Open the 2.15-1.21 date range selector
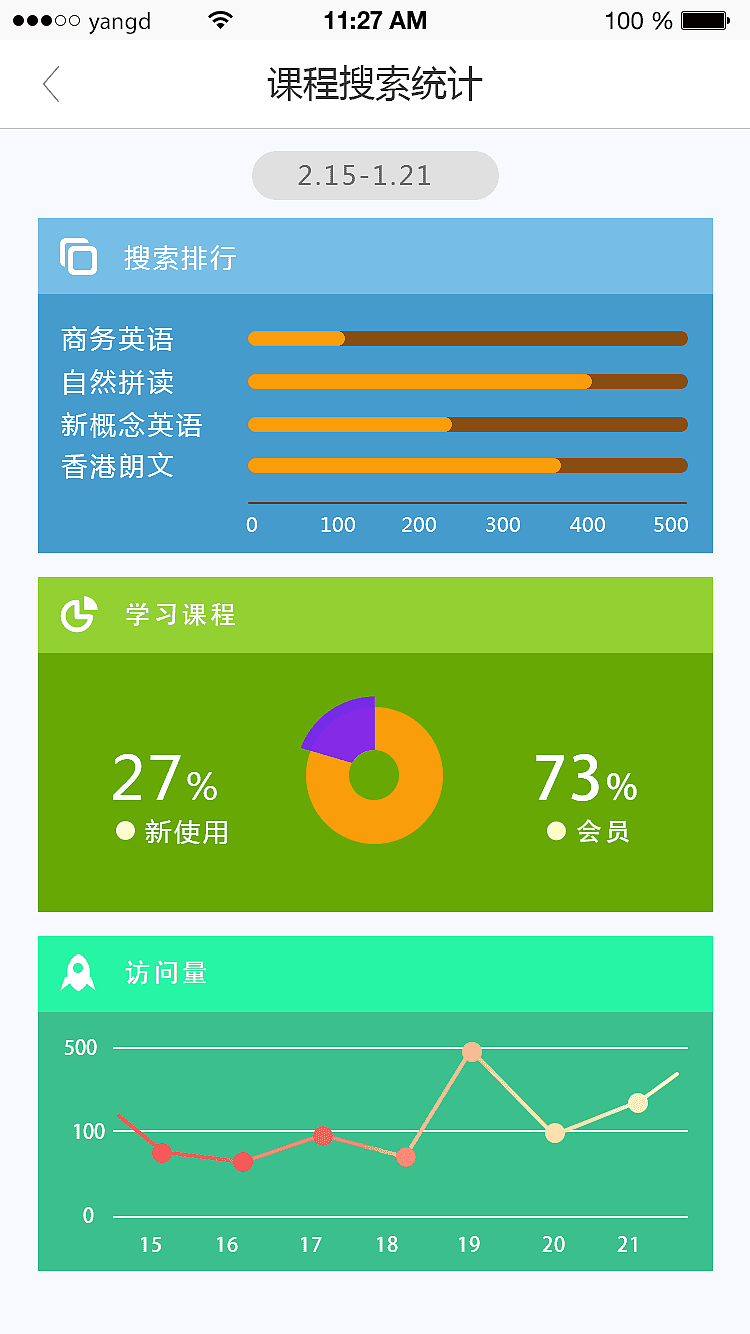This screenshot has width=750, height=1334. (x=374, y=175)
